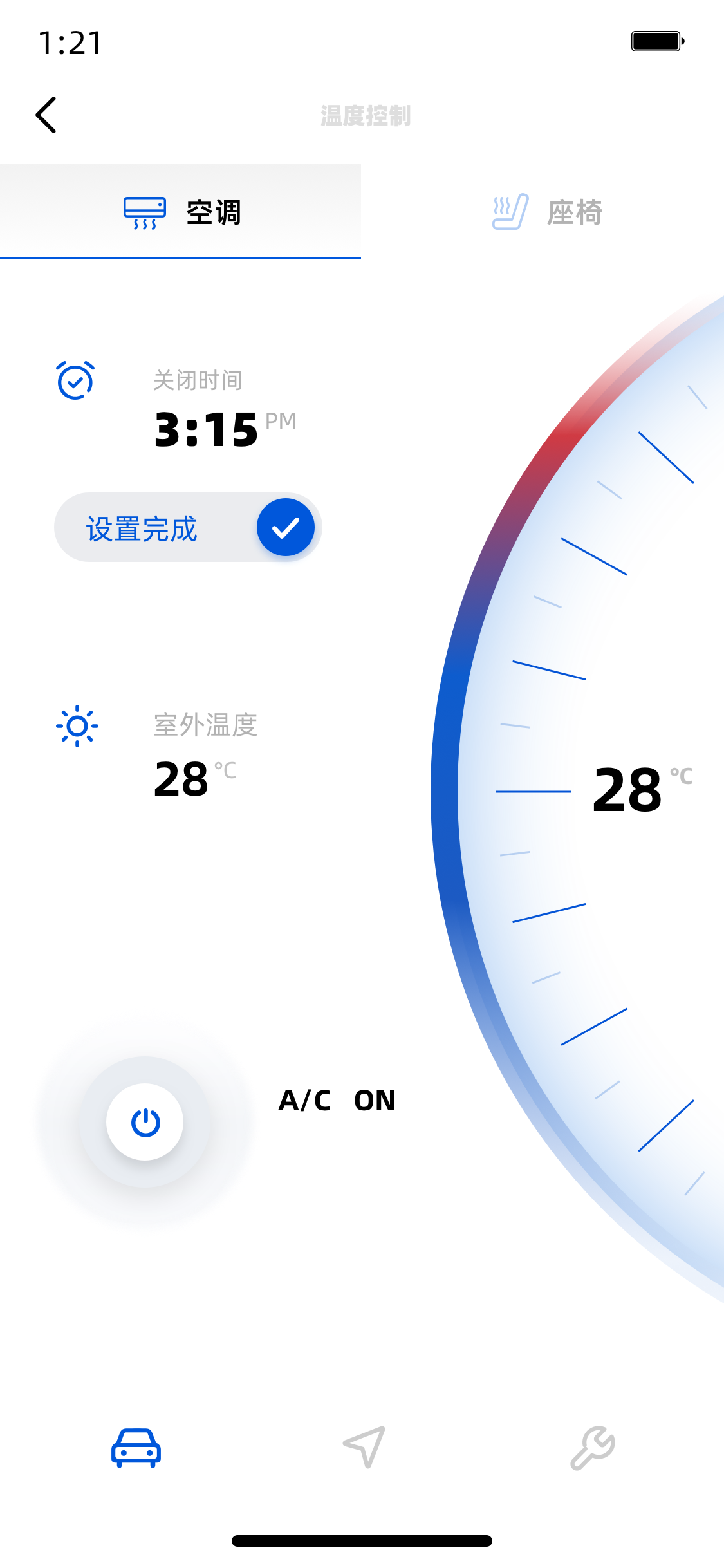Tap the temperature dial at 28°C
This screenshot has width=724, height=1568.
pyautogui.click(x=627, y=790)
